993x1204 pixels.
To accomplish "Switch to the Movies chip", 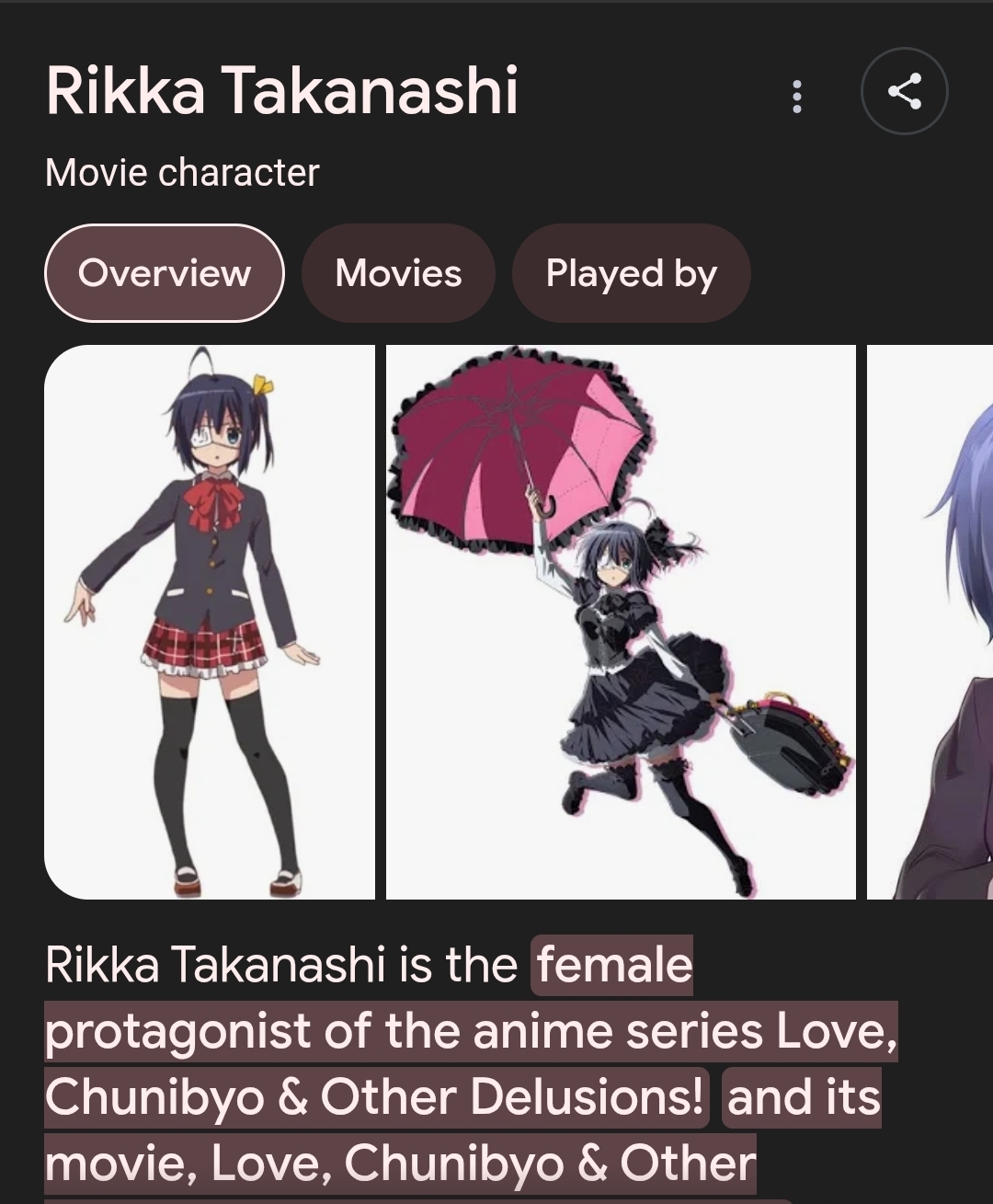I will [x=398, y=273].
